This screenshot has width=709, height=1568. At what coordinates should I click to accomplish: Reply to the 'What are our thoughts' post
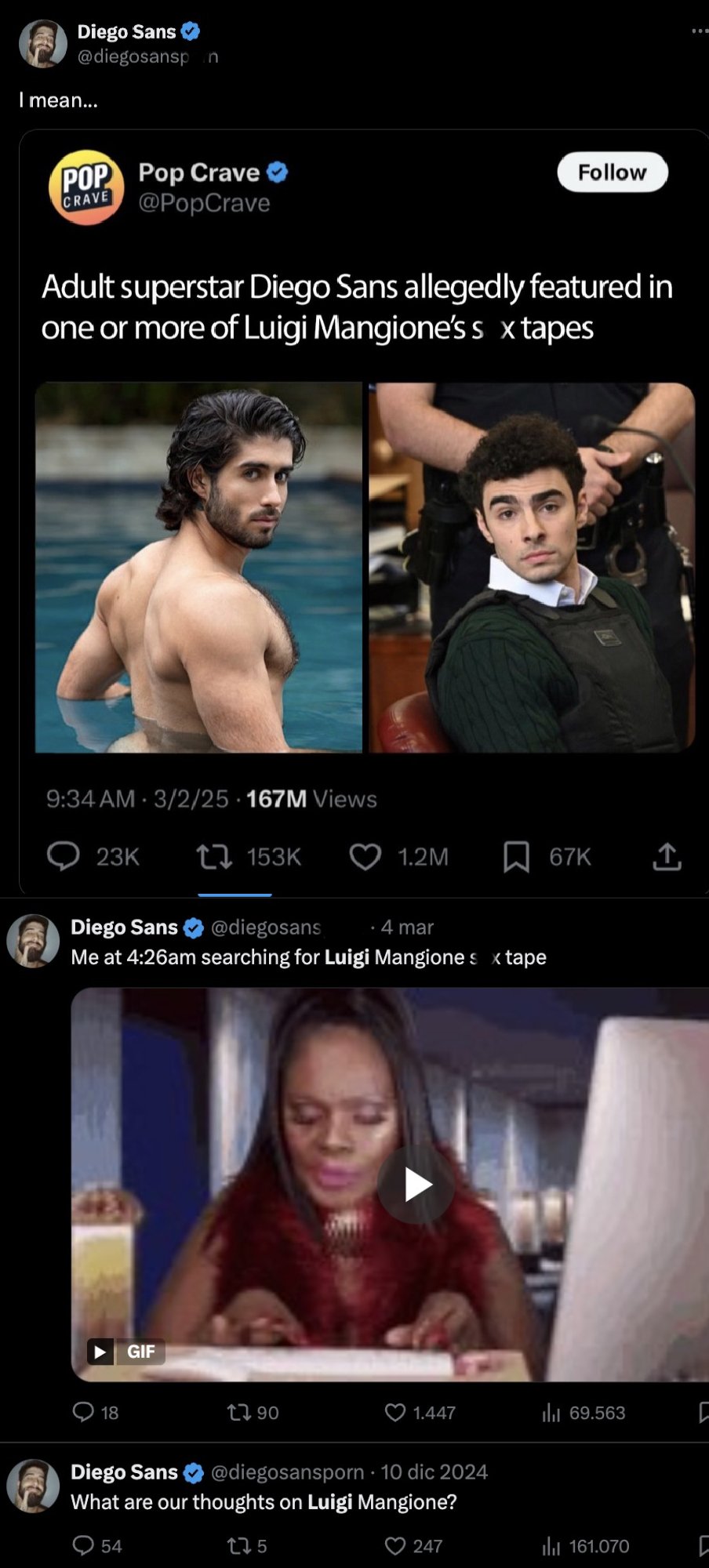click(x=84, y=1545)
